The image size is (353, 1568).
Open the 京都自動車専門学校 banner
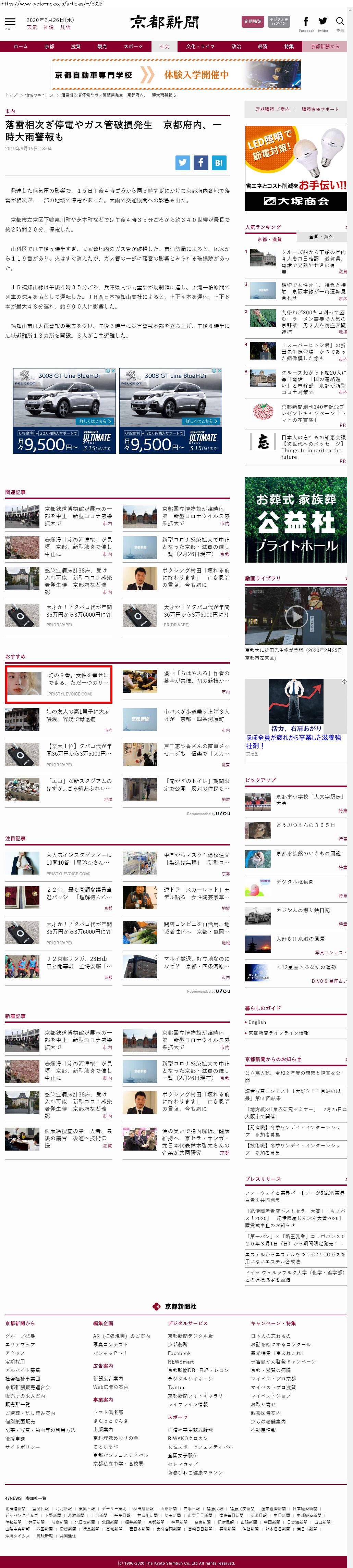[176, 74]
